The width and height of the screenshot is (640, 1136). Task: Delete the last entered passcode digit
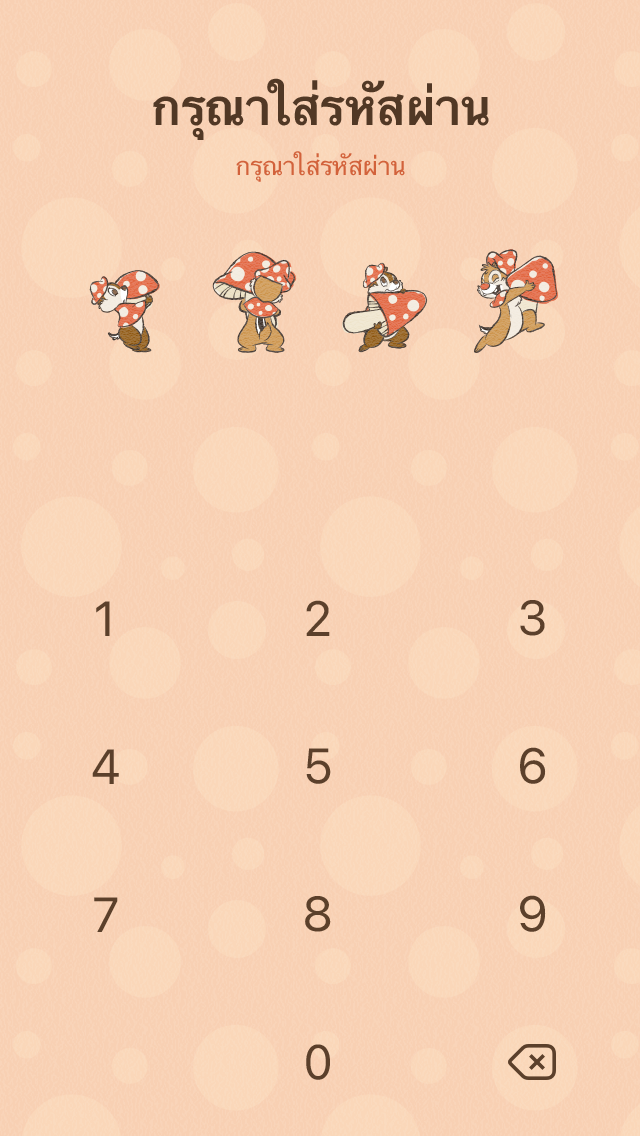[532, 1062]
